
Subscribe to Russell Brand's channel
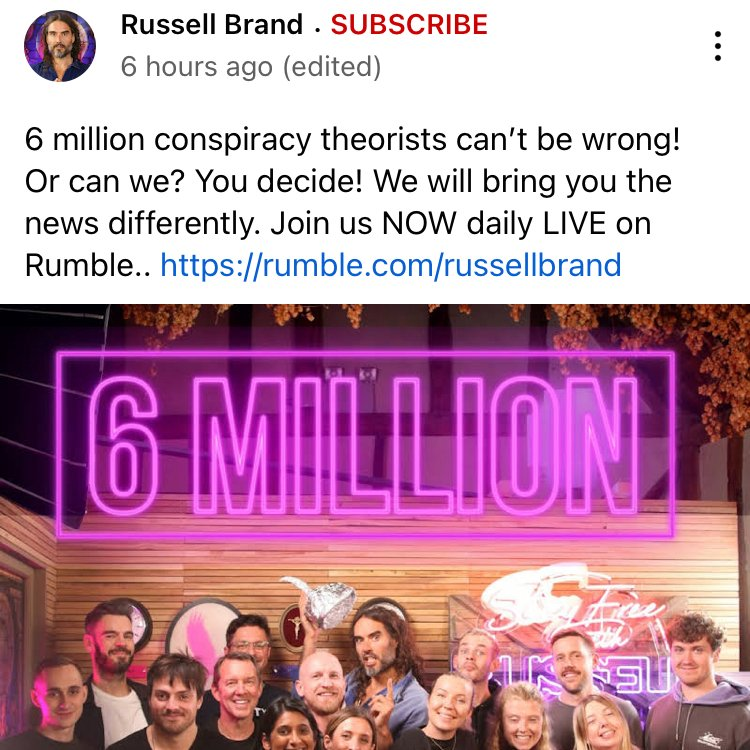pyautogui.click(x=409, y=24)
